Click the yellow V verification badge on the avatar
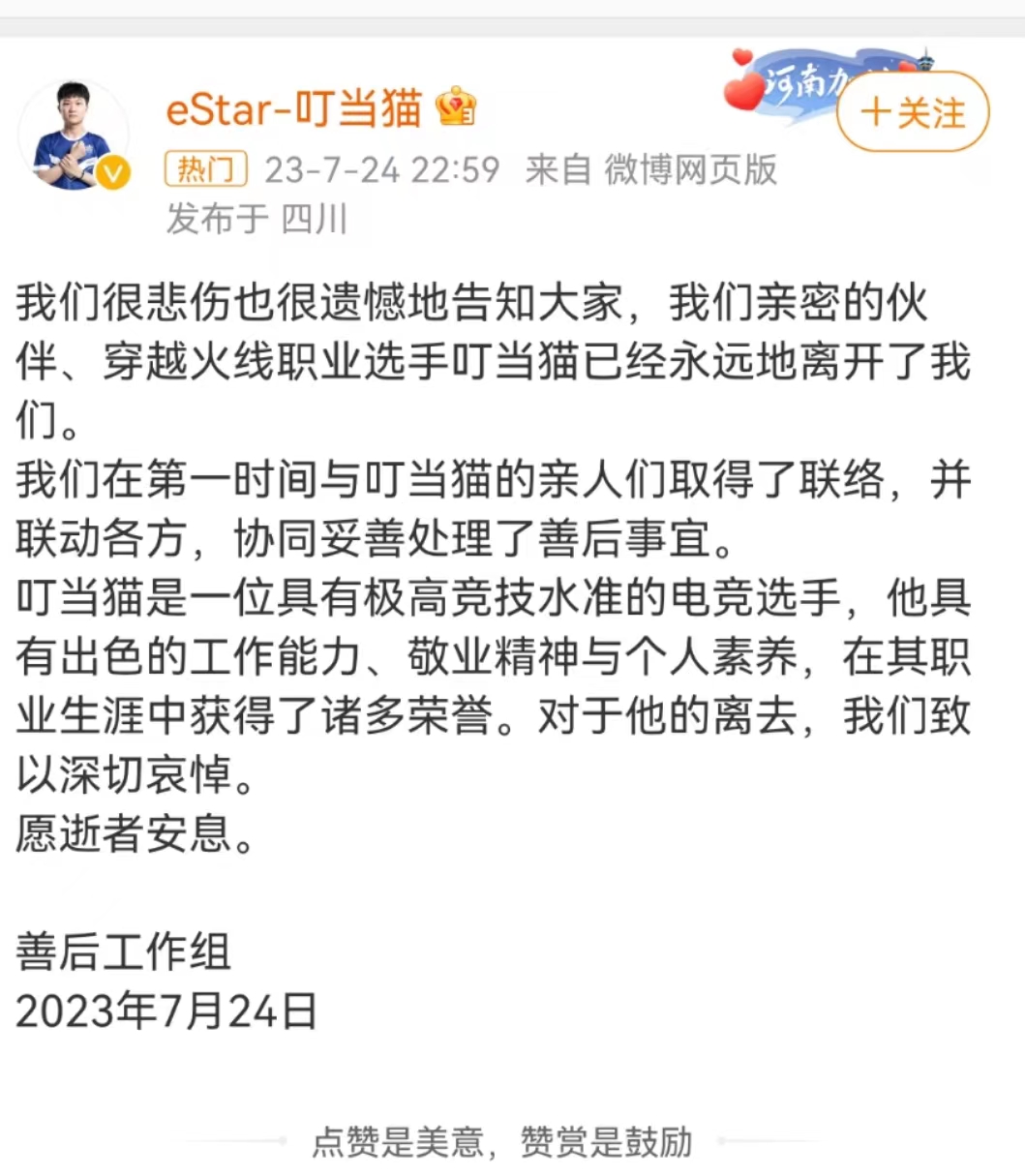 [115, 170]
